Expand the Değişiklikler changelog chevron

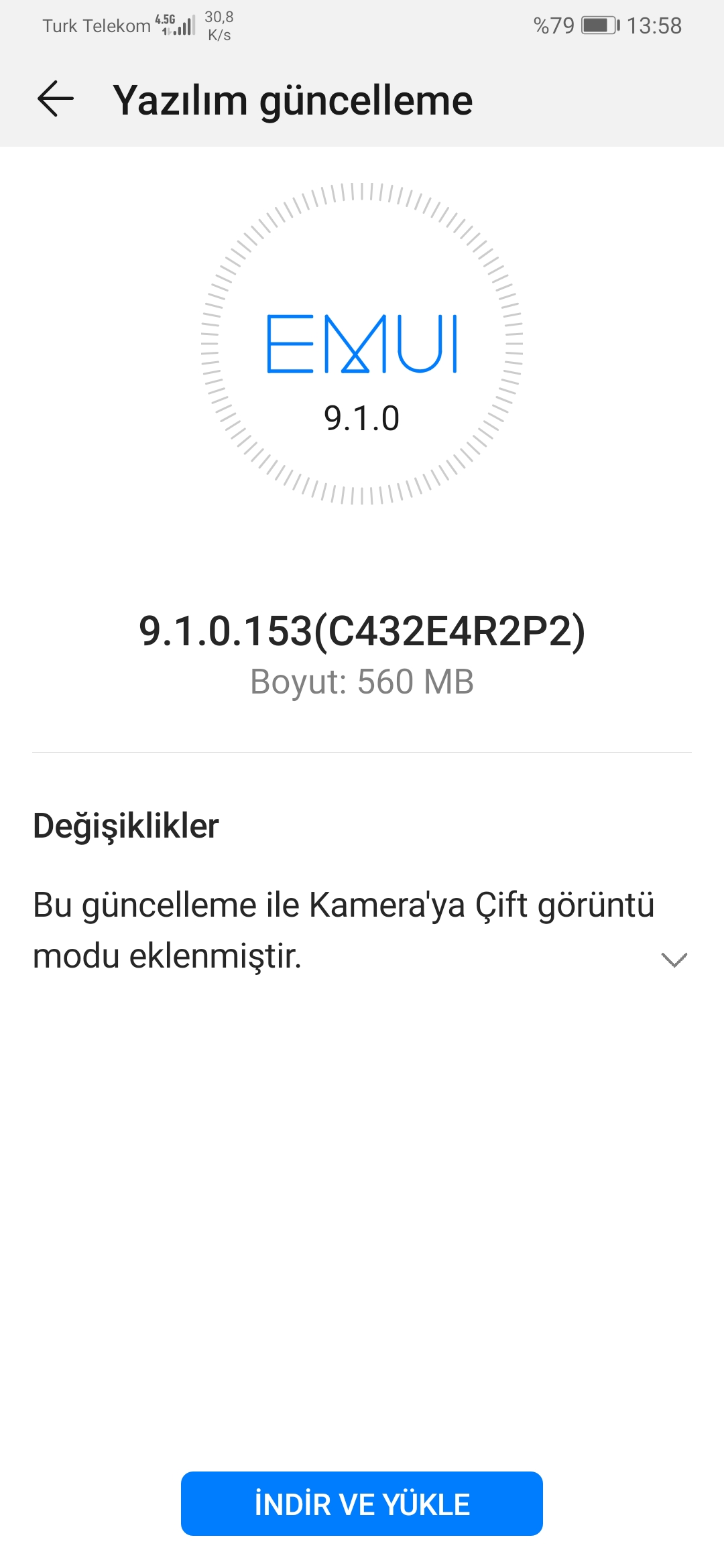tap(674, 960)
